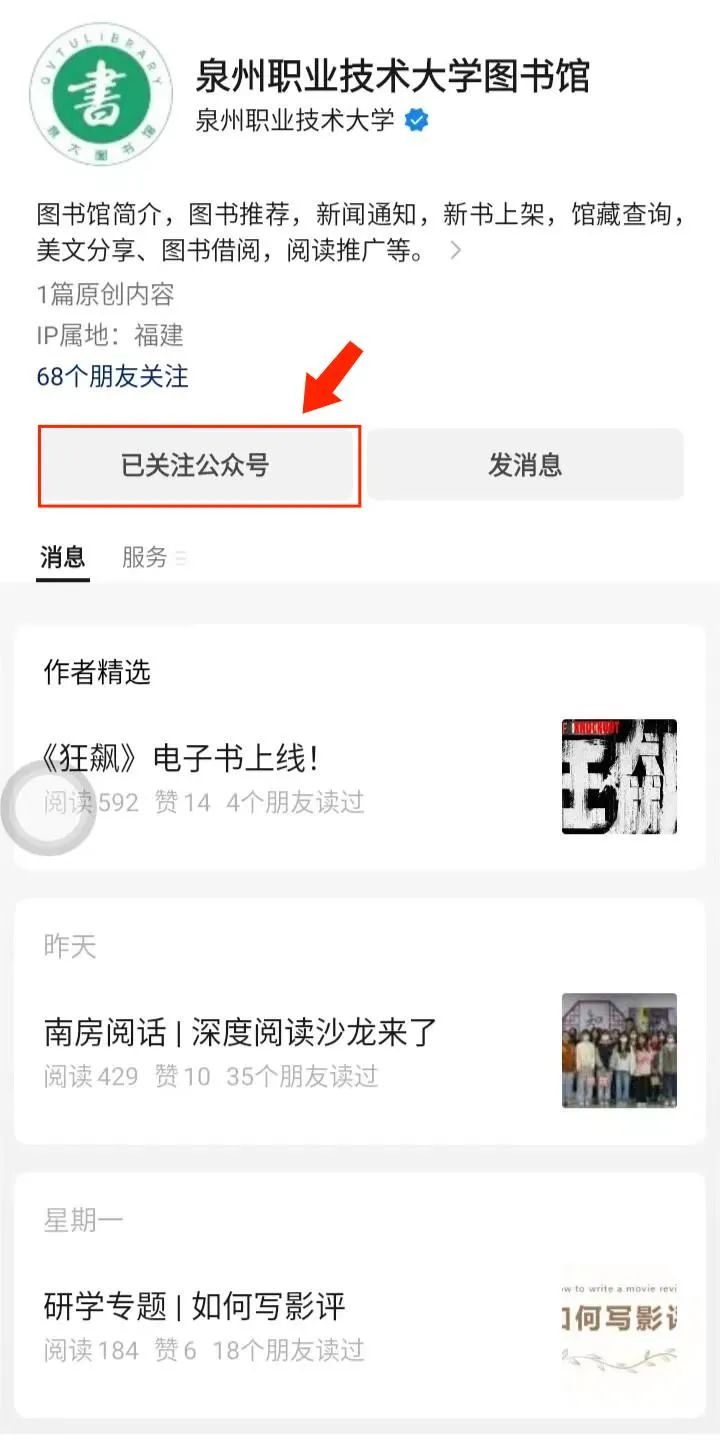Open article 研学专题 | 如何写影评

click(195, 1306)
